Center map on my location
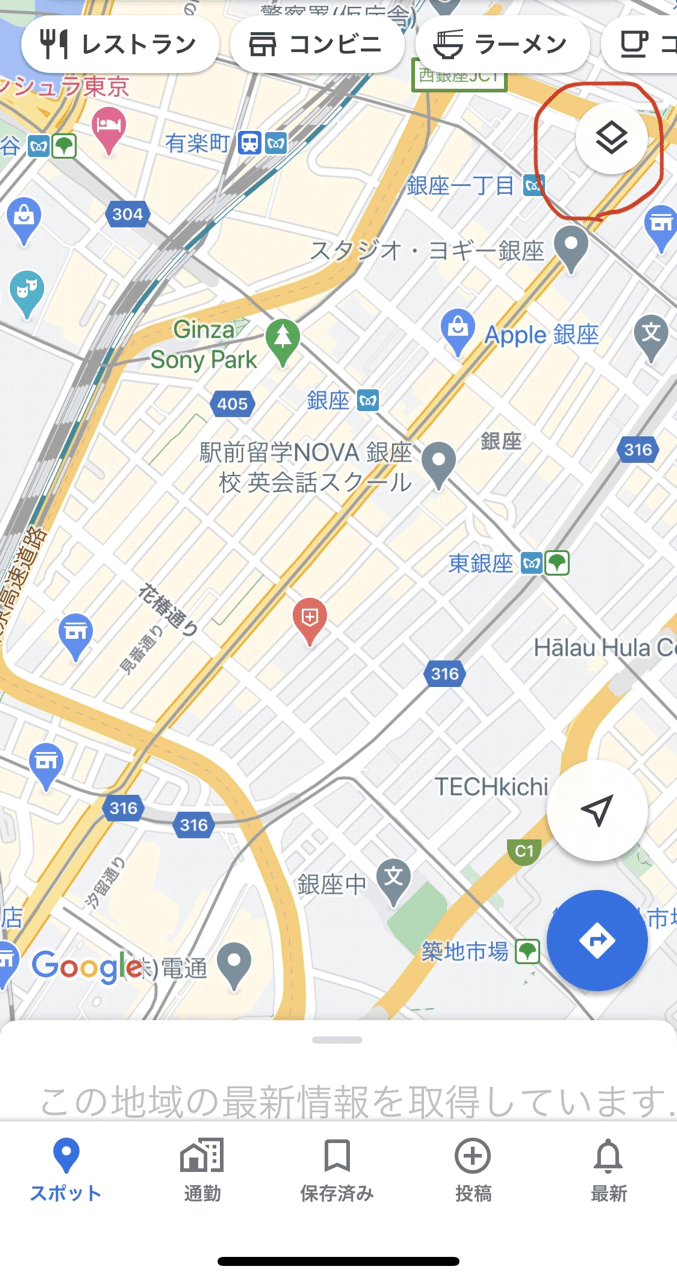677x1280 pixels. (597, 811)
